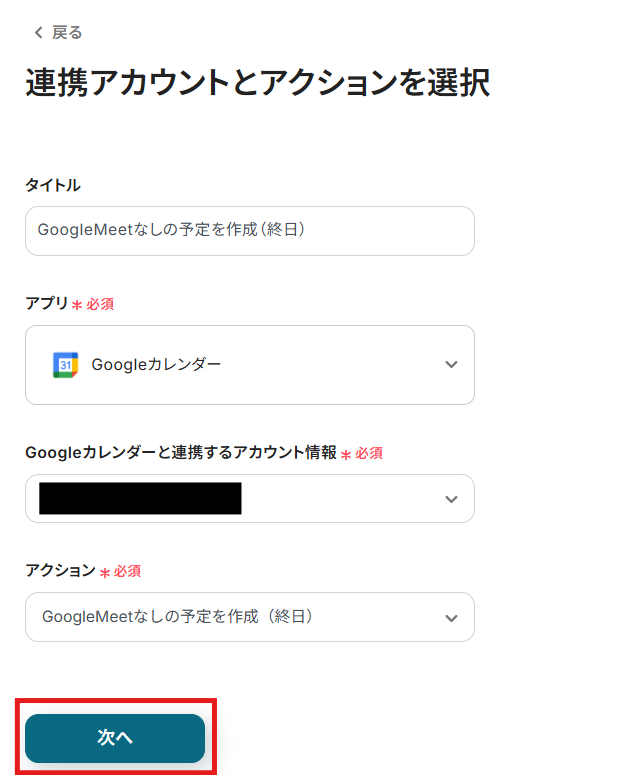Edit the タイトル text field
This screenshot has width=618, height=775.
coord(249,230)
